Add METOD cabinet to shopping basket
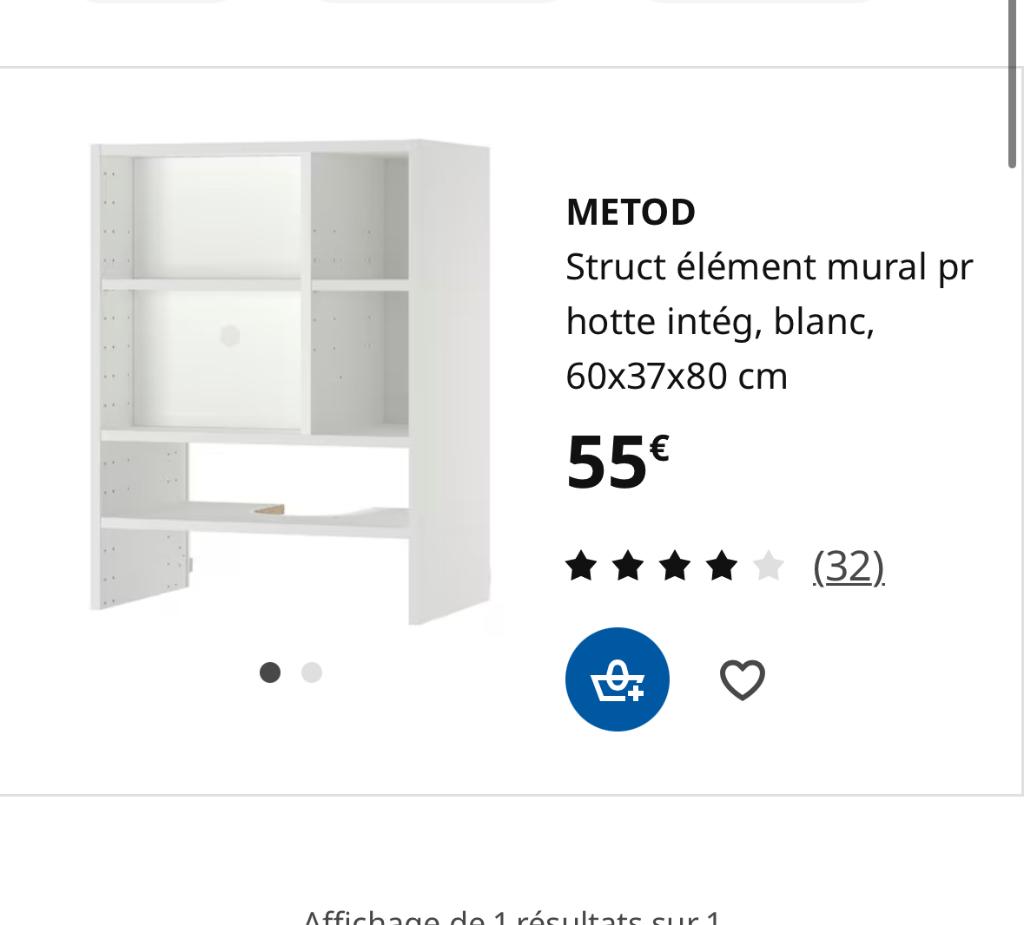The width and height of the screenshot is (1024, 925). pos(617,680)
